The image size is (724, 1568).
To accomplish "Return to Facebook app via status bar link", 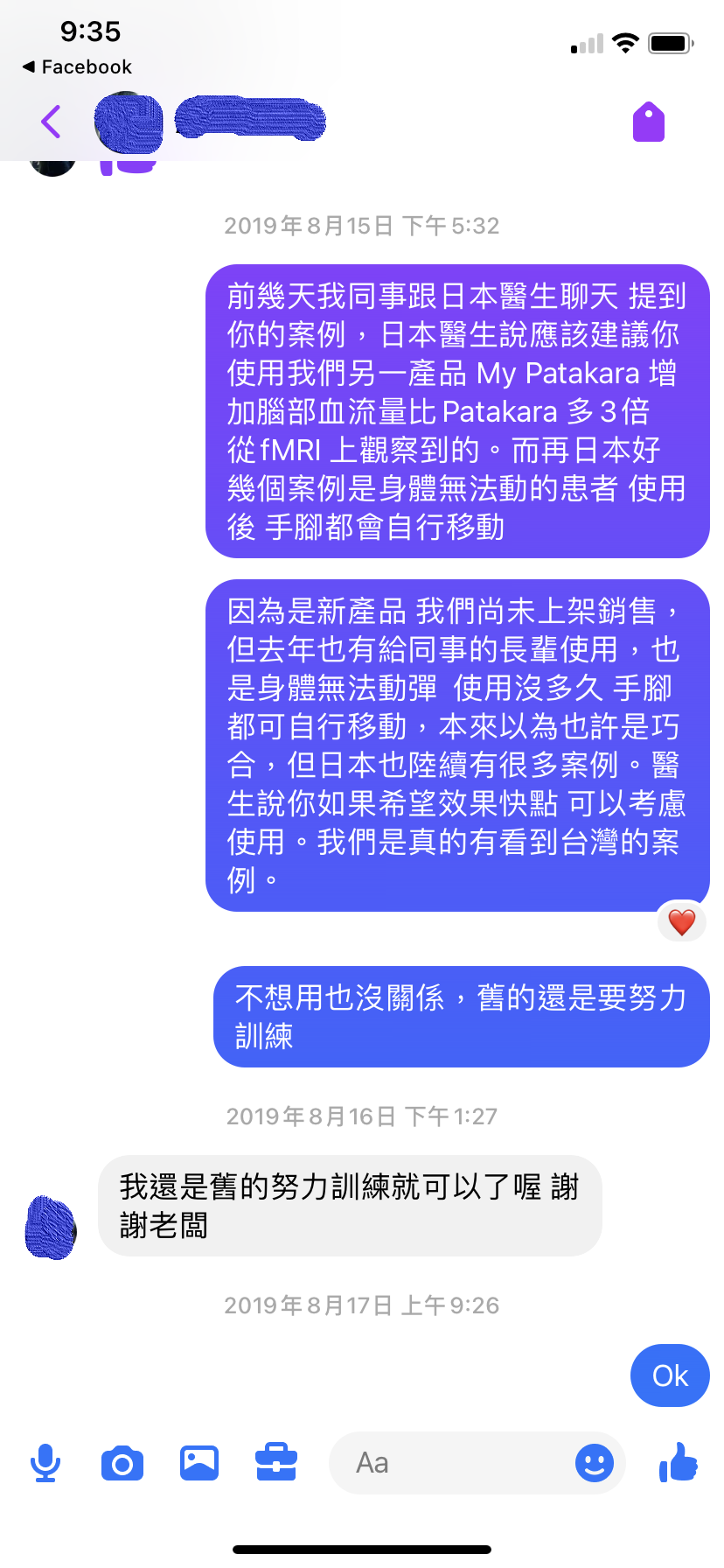I will (77, 67).
